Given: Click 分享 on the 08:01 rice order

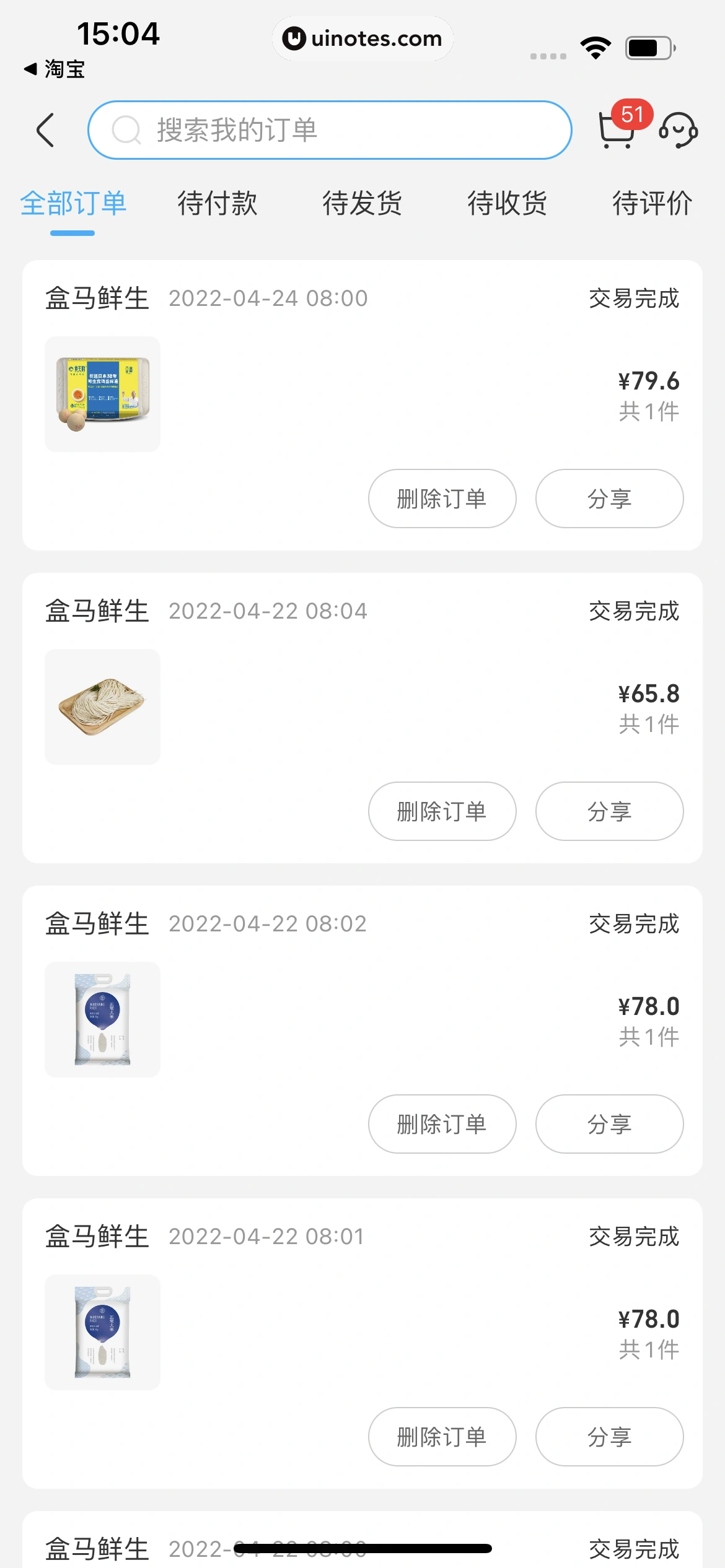Looking at the screenshot, I should point(609,1437).
